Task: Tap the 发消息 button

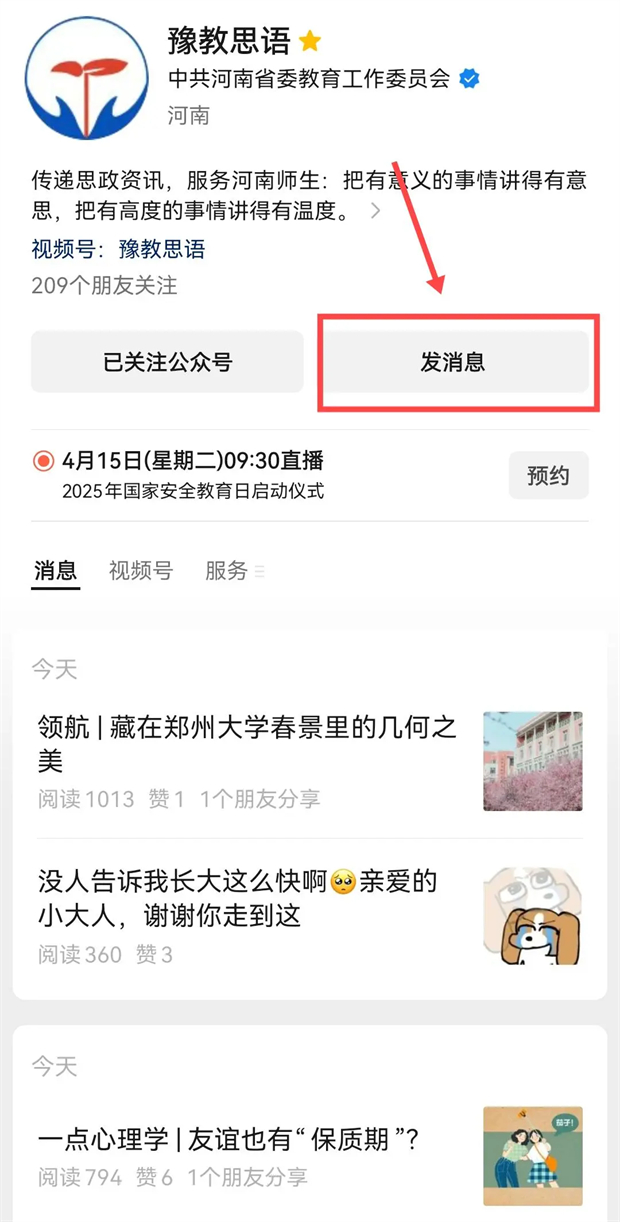Action: (453, 362)
